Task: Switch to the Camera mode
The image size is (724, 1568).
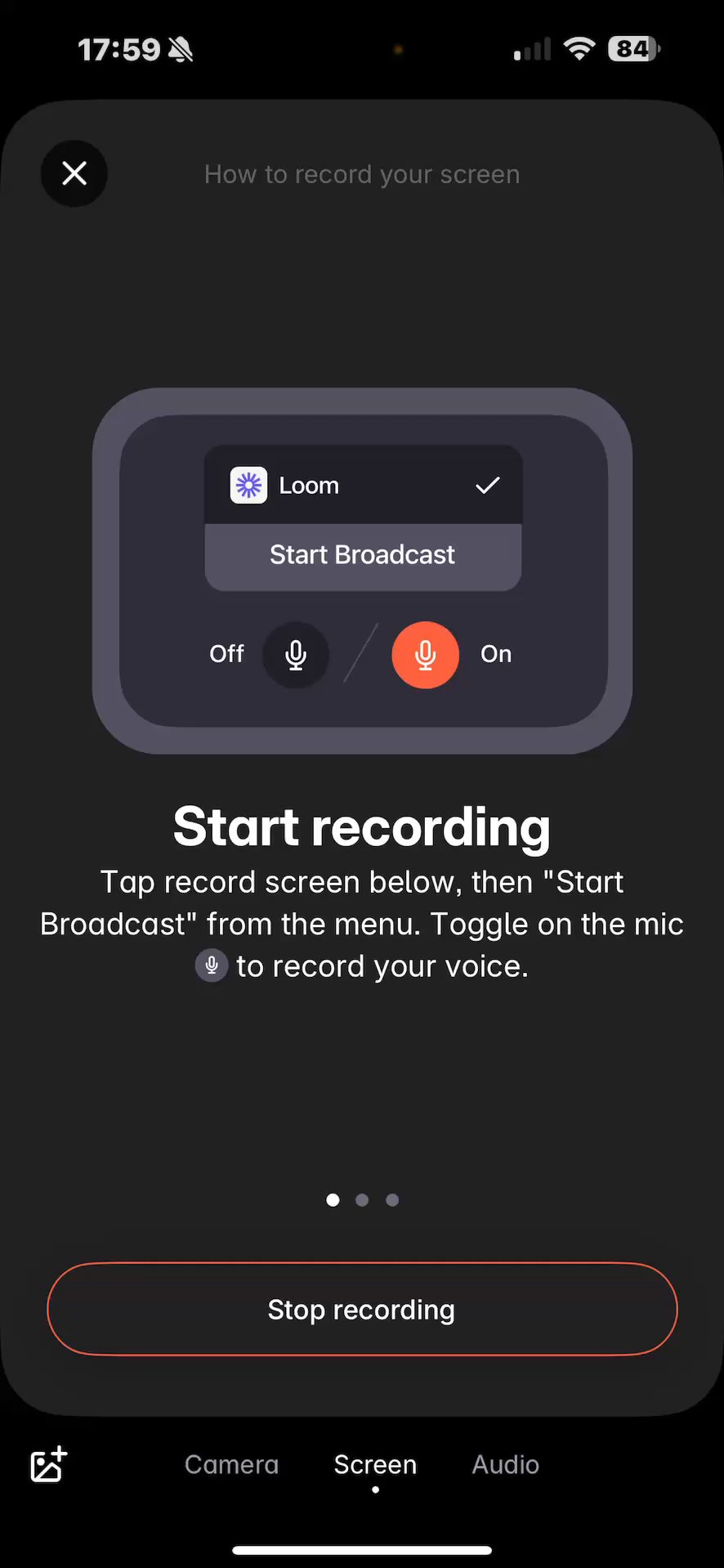Action: point(231,1464)
